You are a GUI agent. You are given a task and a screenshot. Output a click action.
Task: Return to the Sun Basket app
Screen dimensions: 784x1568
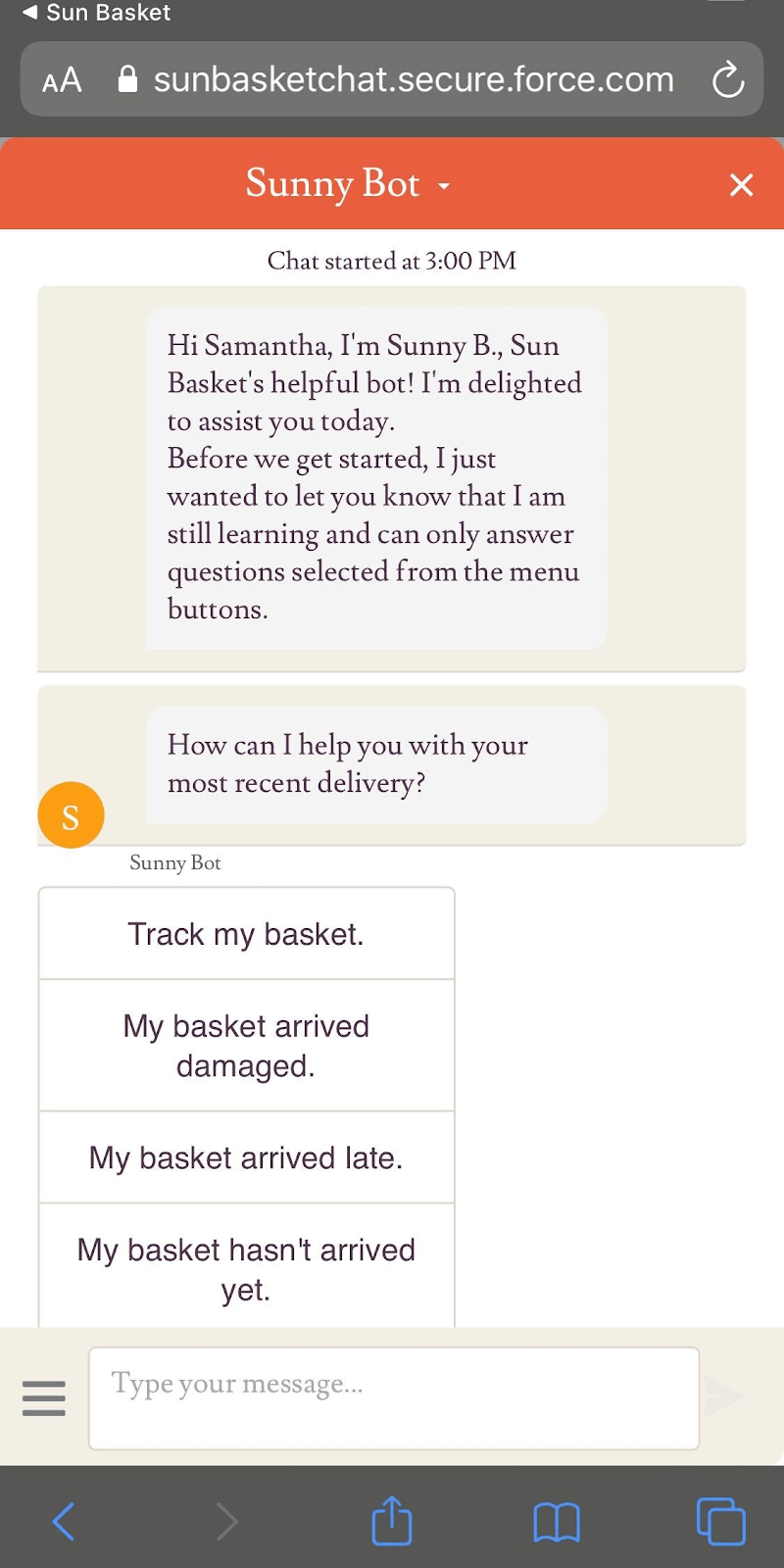click(96, 13)
